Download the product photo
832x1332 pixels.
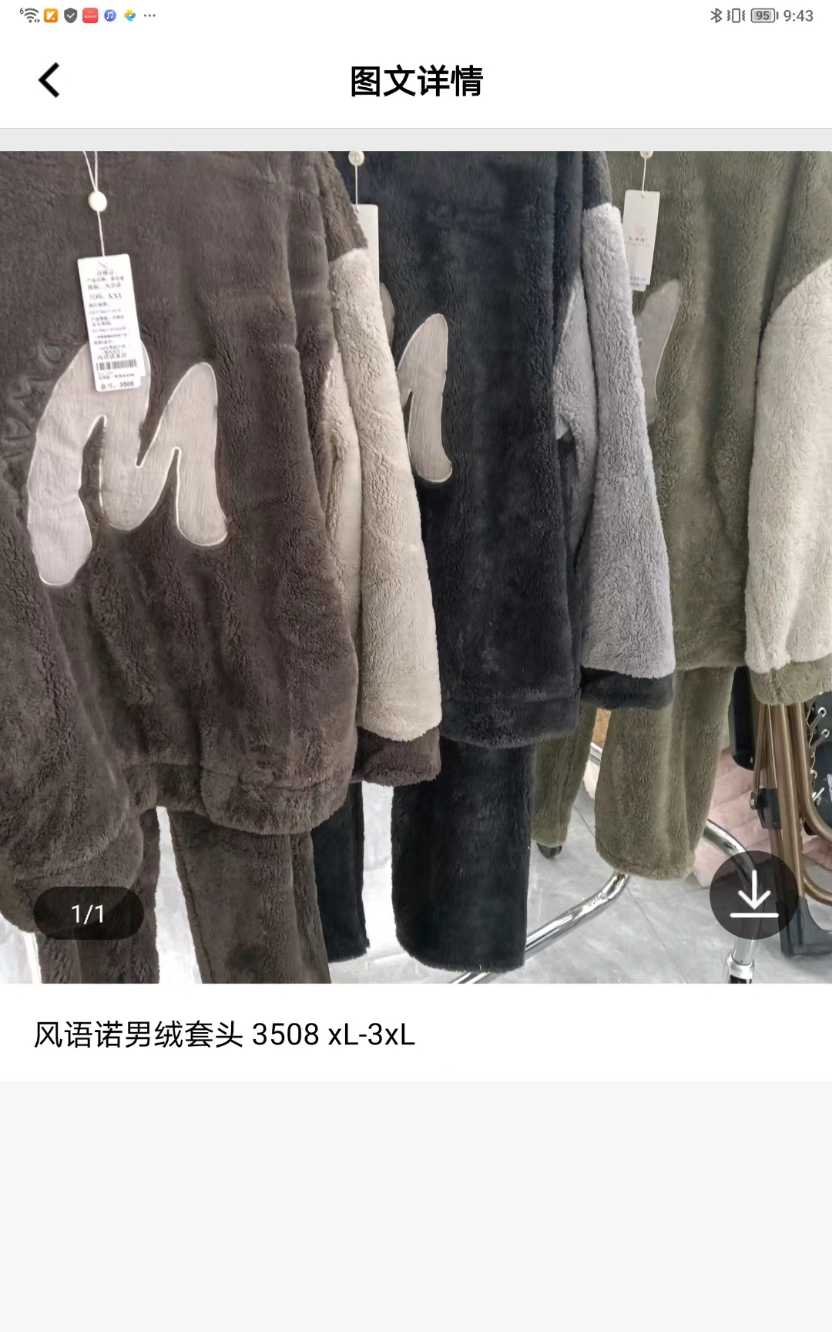pyautogui.click(x=753, y=895)
